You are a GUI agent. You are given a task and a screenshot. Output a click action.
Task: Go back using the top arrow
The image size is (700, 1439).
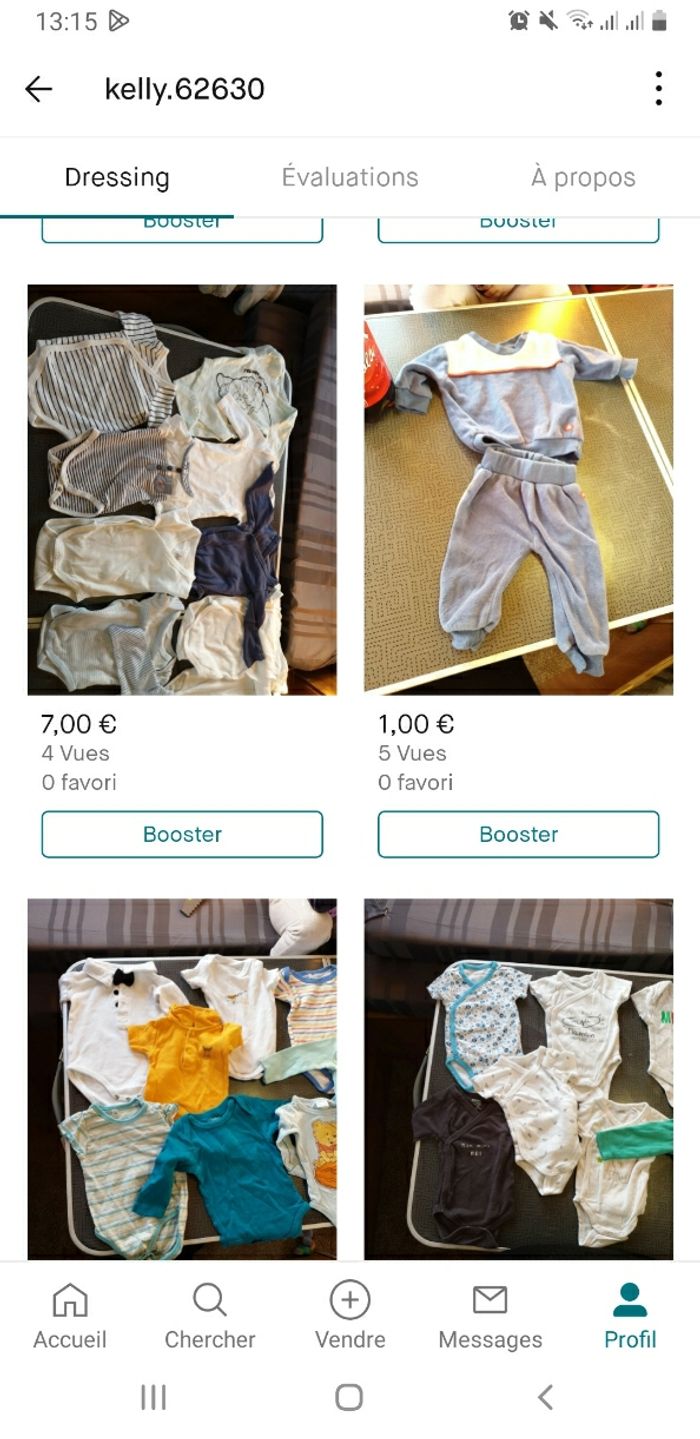pyautogui.click(x=39, y=89)
